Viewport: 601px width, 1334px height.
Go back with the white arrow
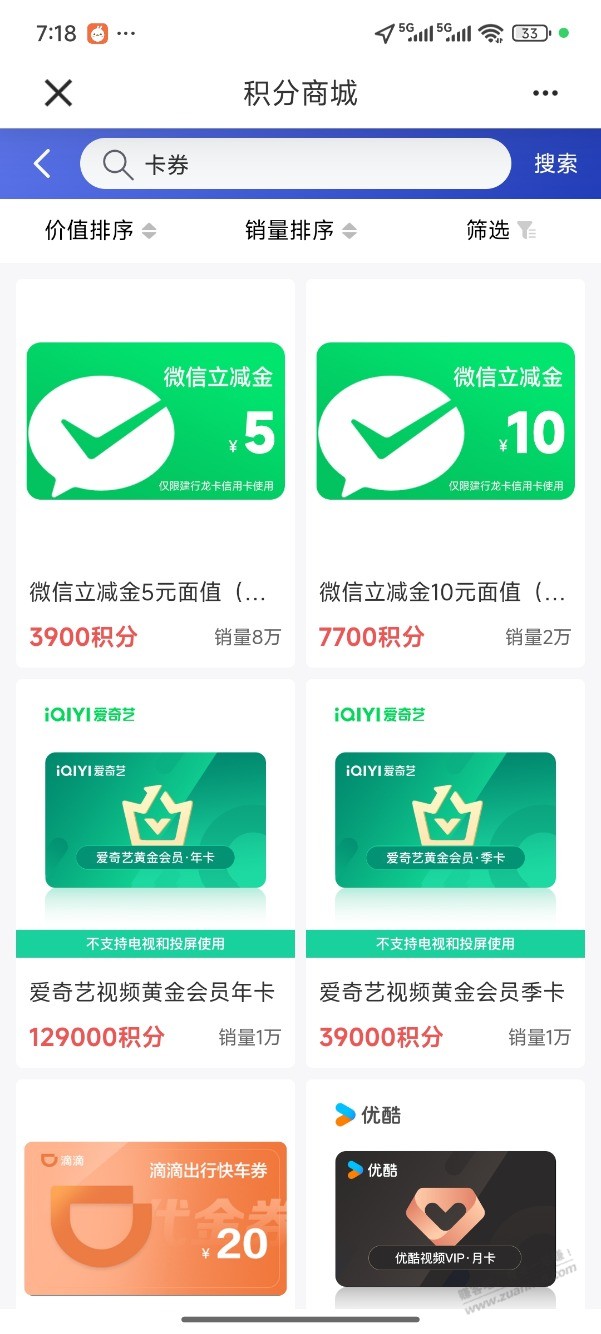42,164
